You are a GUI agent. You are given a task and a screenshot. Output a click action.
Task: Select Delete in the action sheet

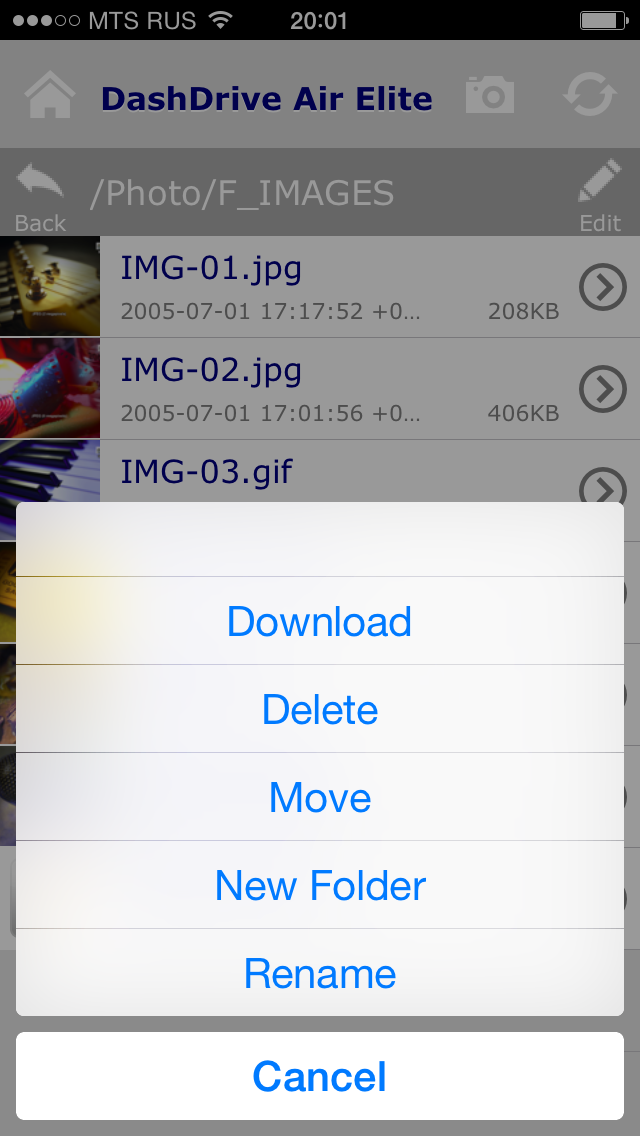320,709
